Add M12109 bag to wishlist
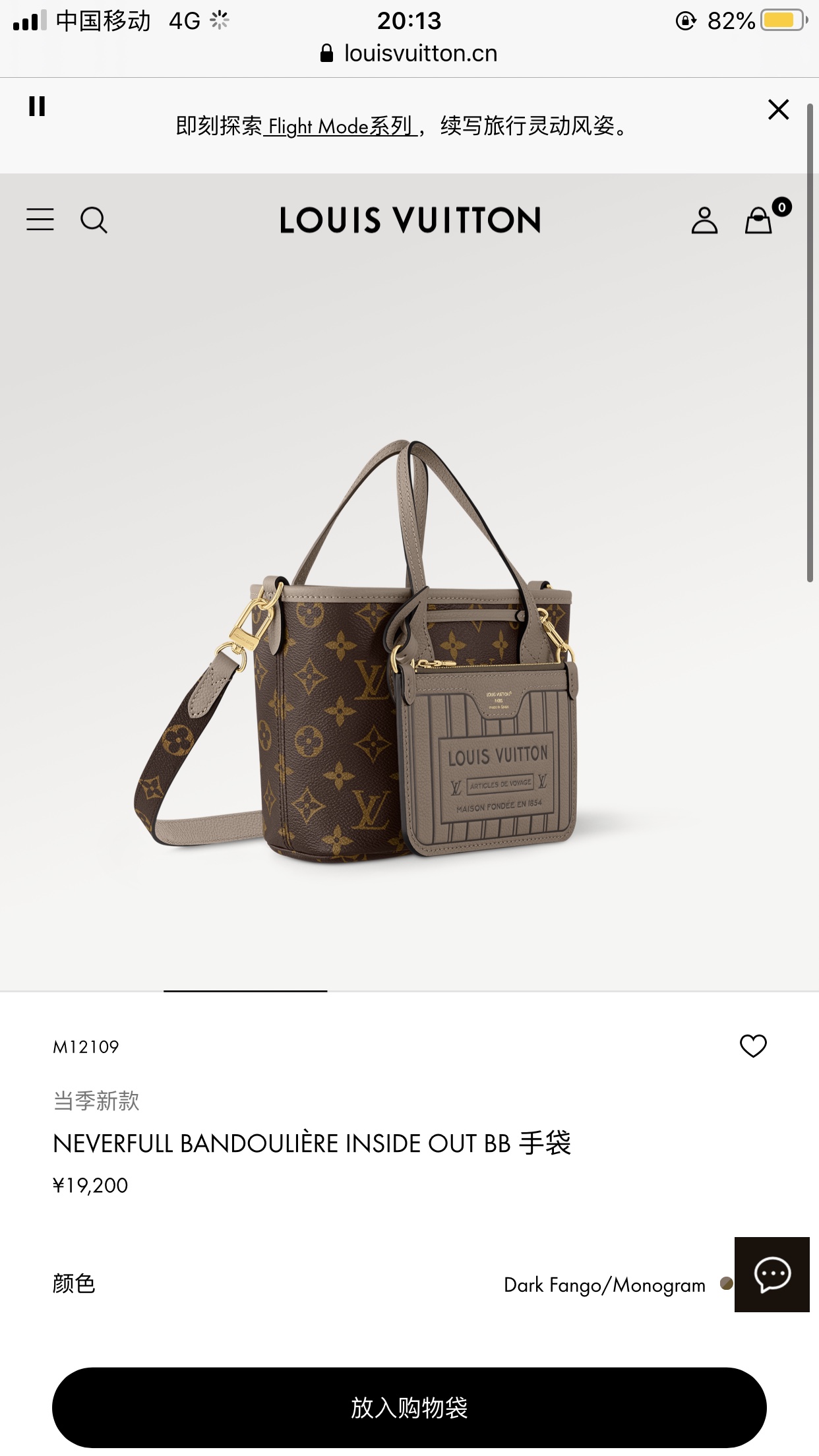This screenshot has width=819, height=1456. [x=753, y=1046]
